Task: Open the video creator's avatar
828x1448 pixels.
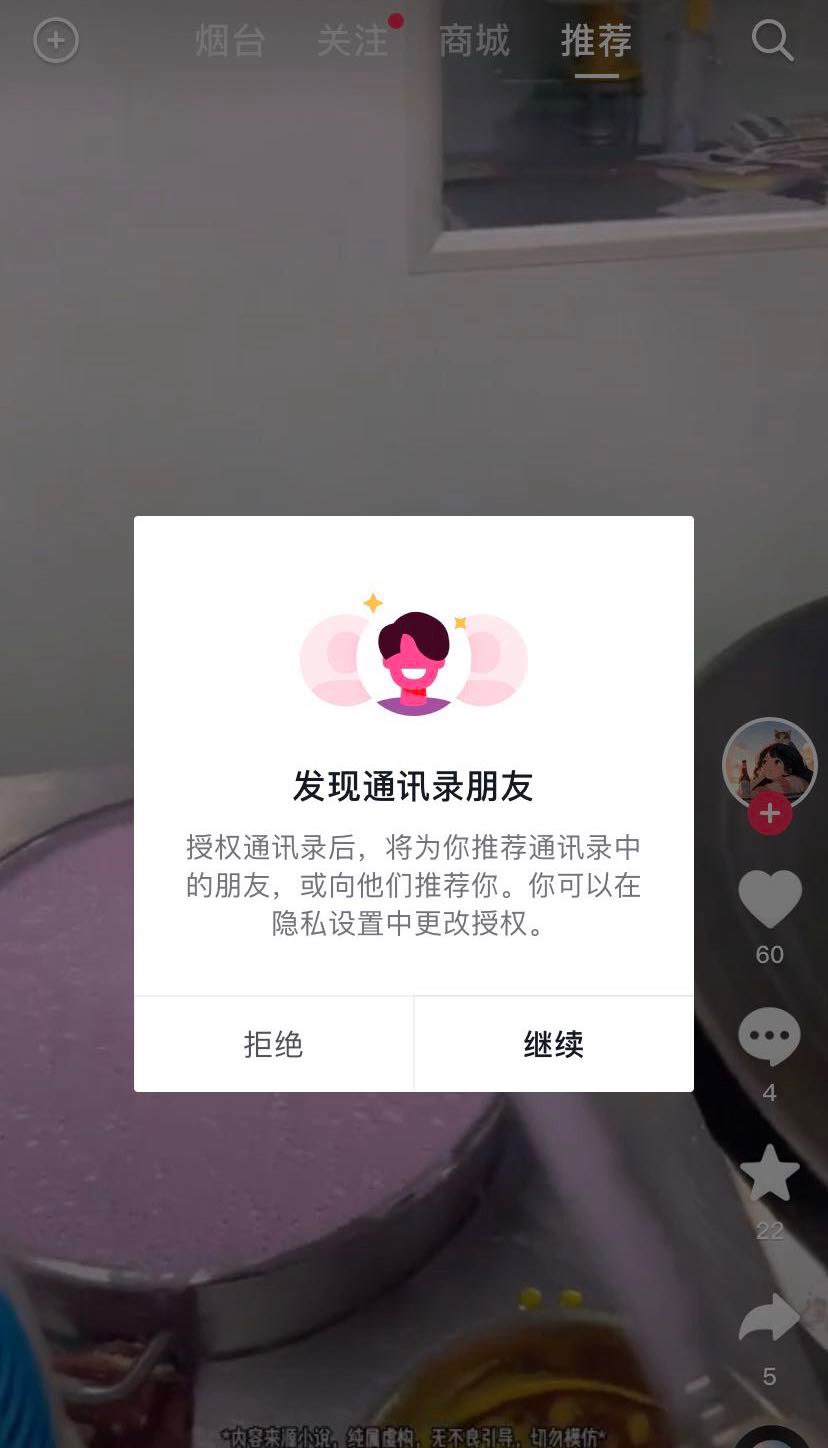Action: (769, 763)
